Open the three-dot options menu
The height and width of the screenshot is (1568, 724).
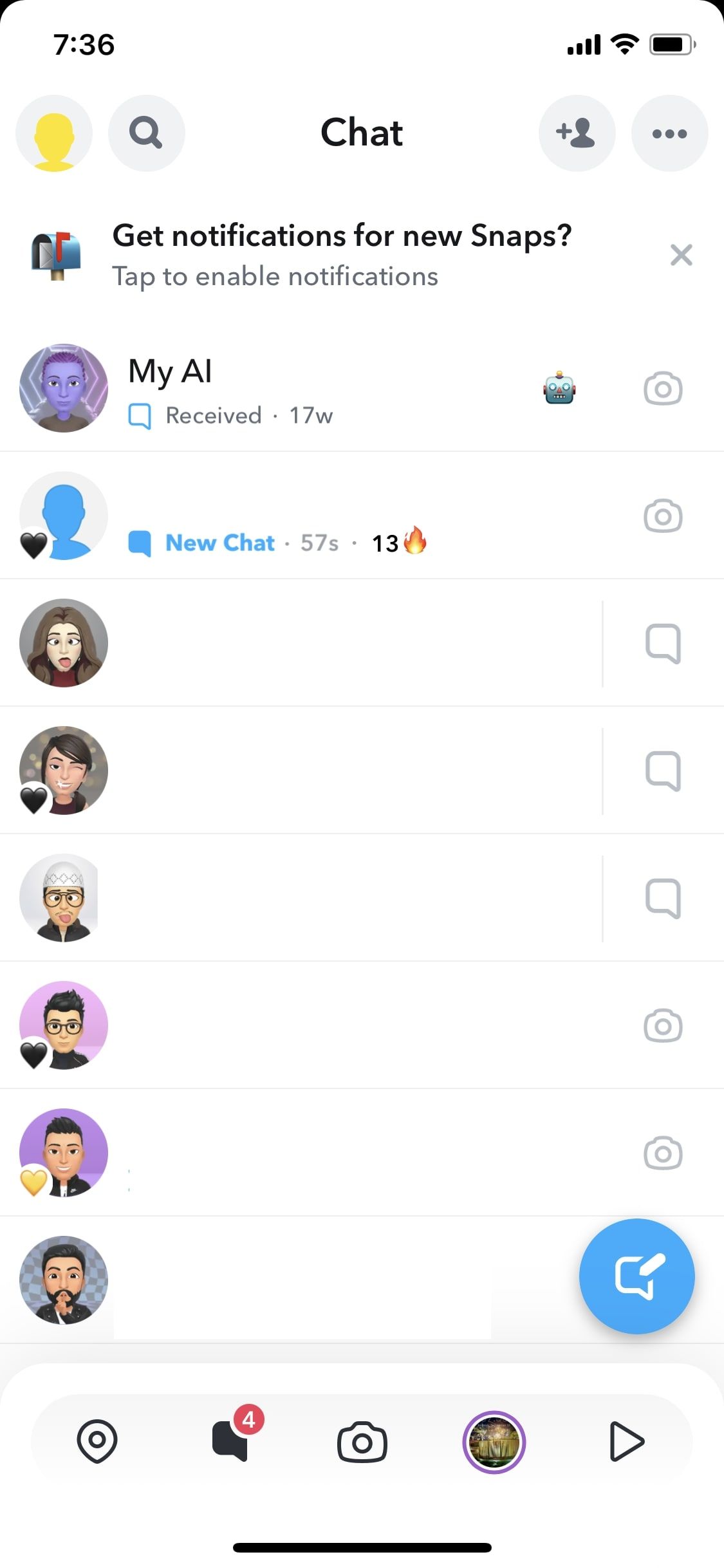point(669,133)
